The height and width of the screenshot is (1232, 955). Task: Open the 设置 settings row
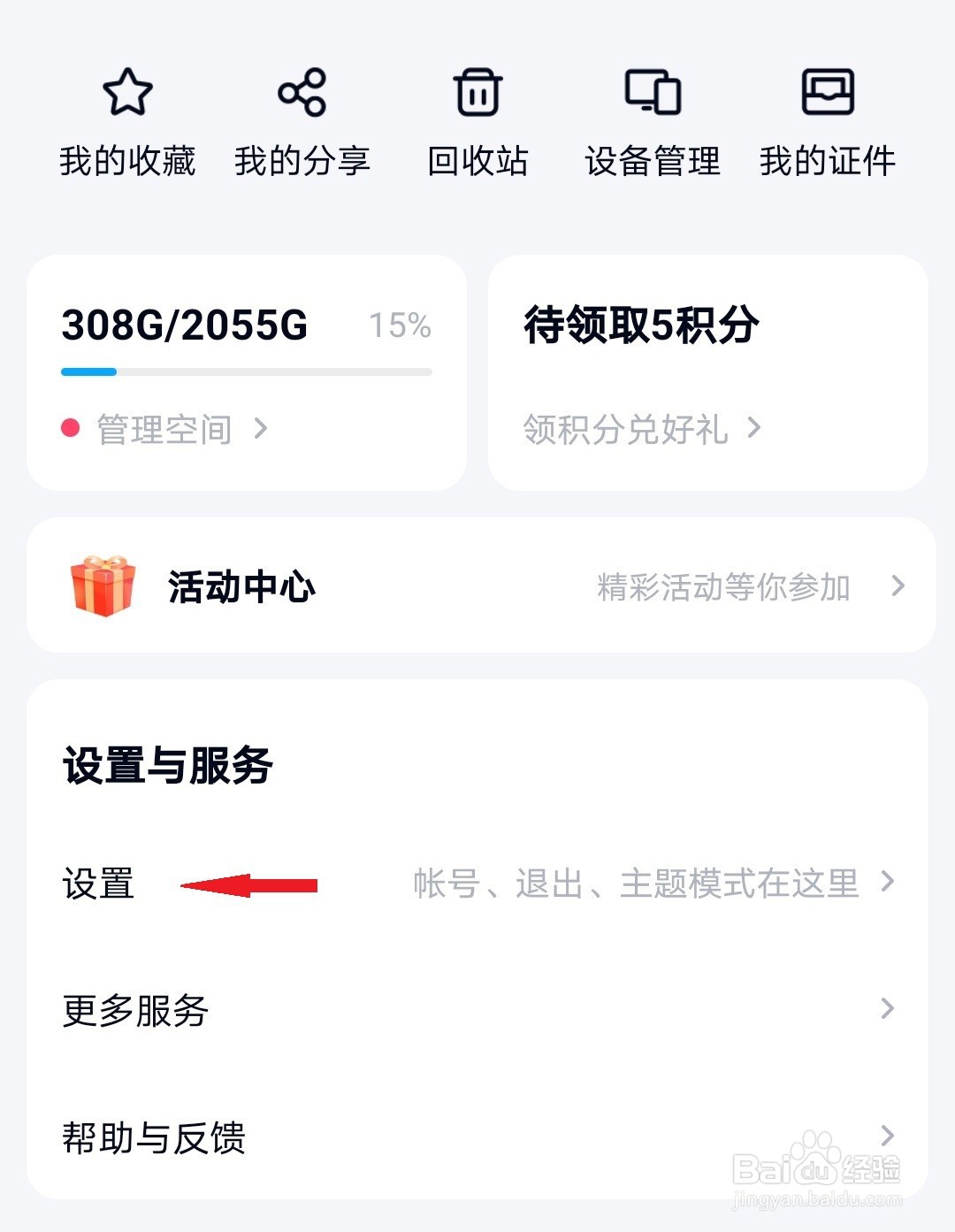point(477,884)
